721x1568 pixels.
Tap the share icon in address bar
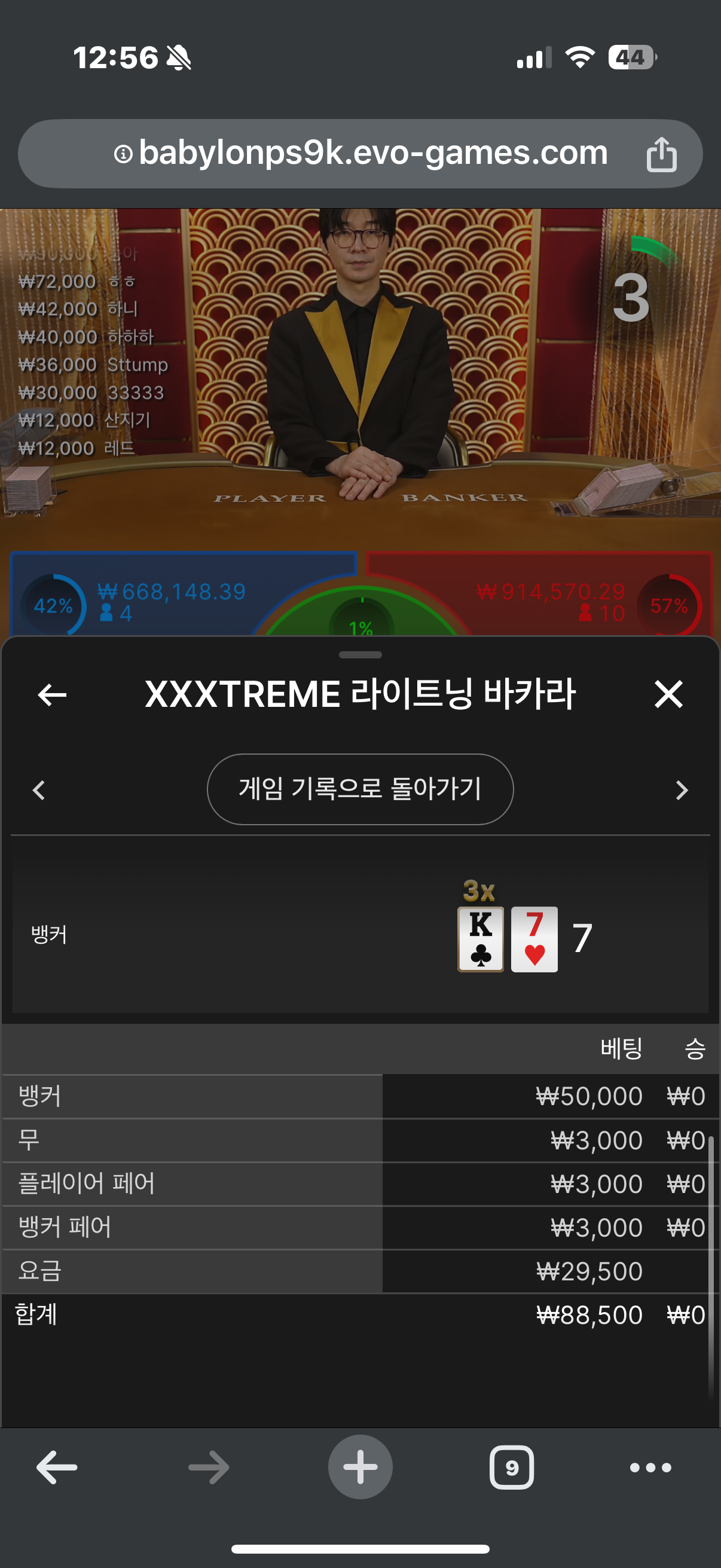point(661,153)
